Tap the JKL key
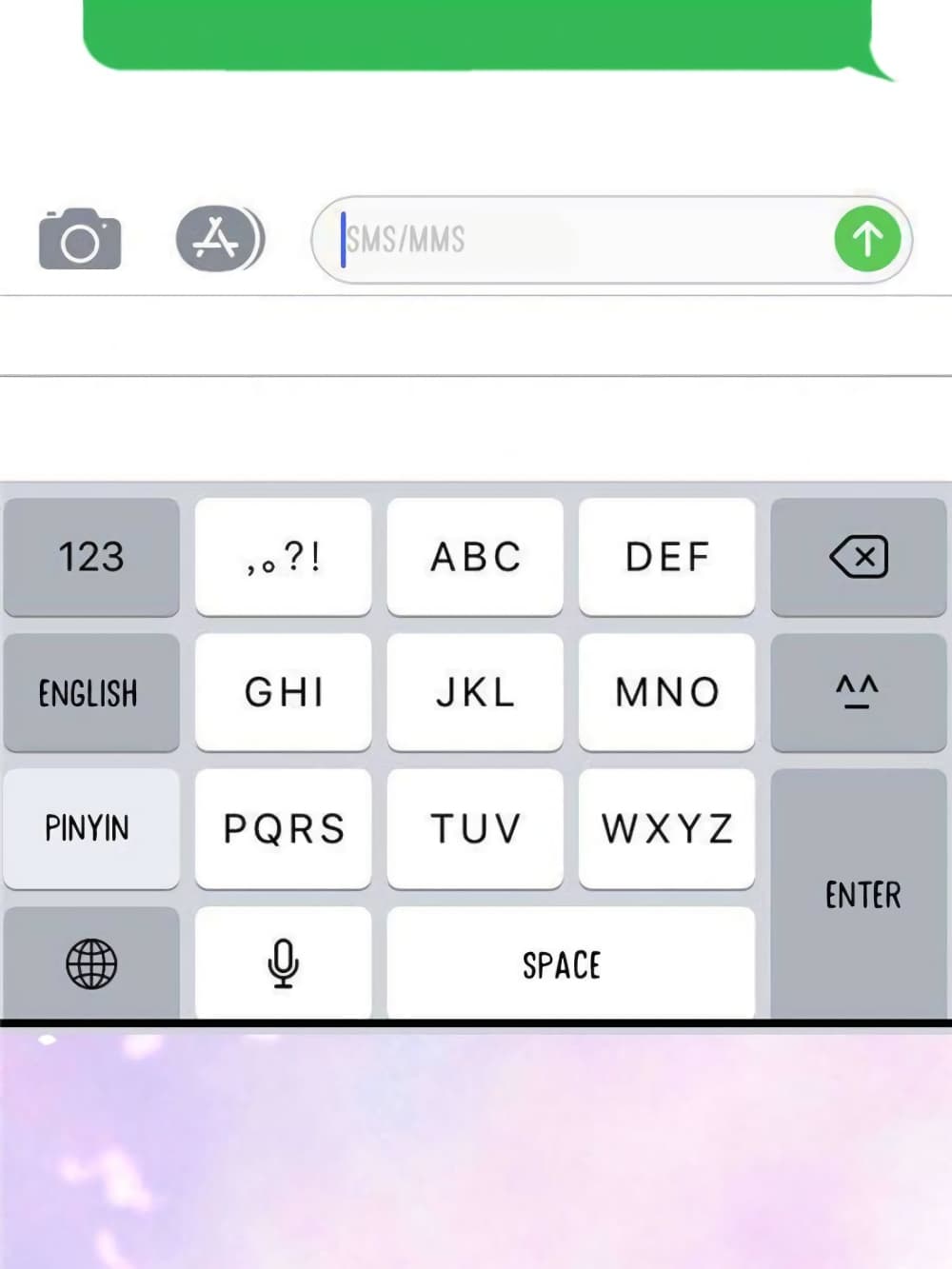Screen dimensions: 952x1269 475,692
